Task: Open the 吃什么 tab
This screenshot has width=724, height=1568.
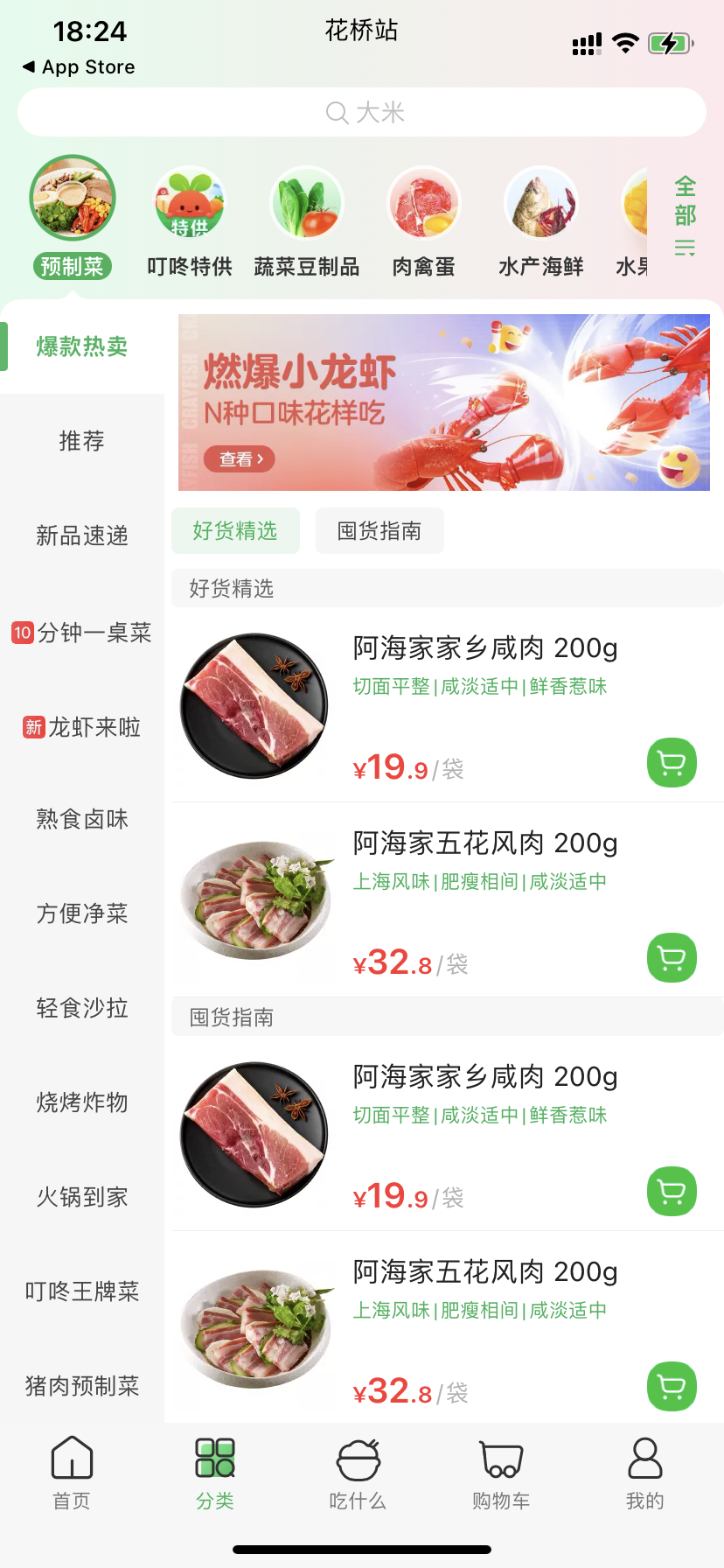Action: (358, 1473)
